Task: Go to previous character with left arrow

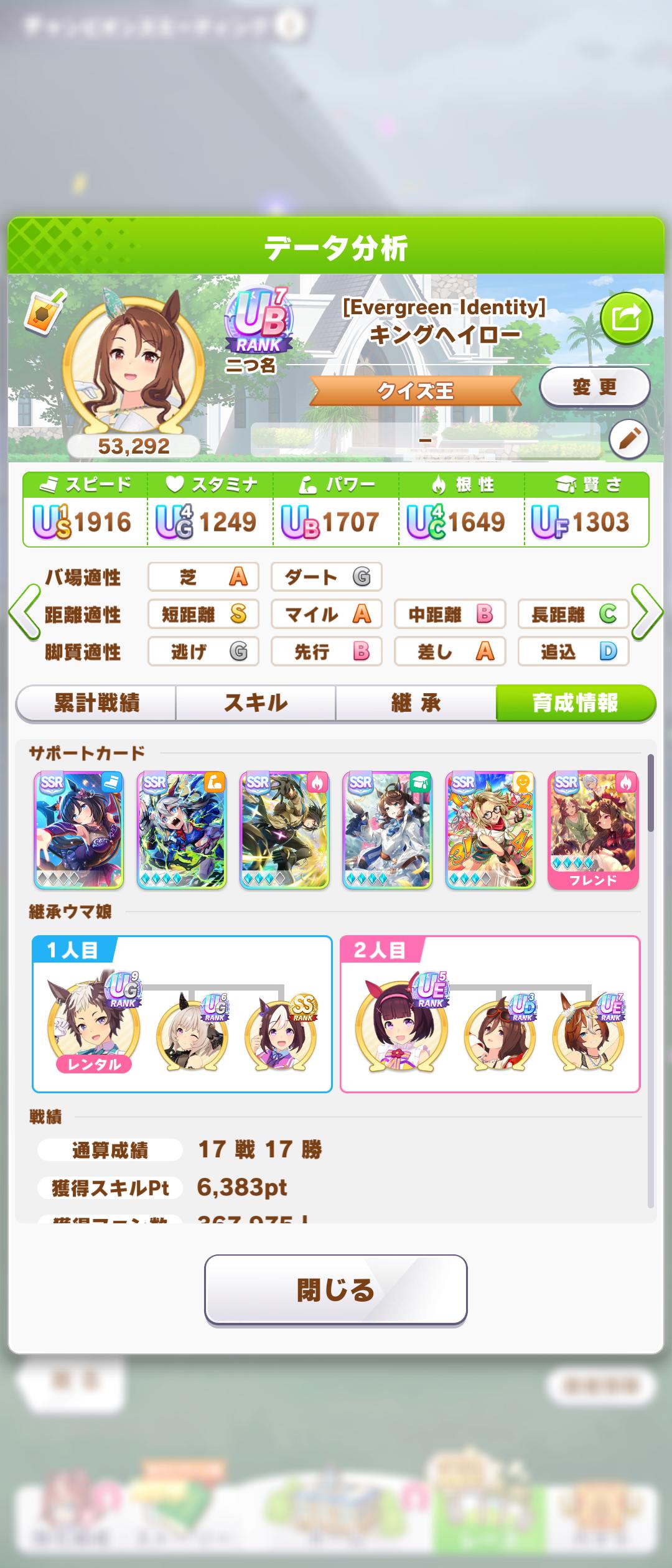Action: click(x=24, y=612)
